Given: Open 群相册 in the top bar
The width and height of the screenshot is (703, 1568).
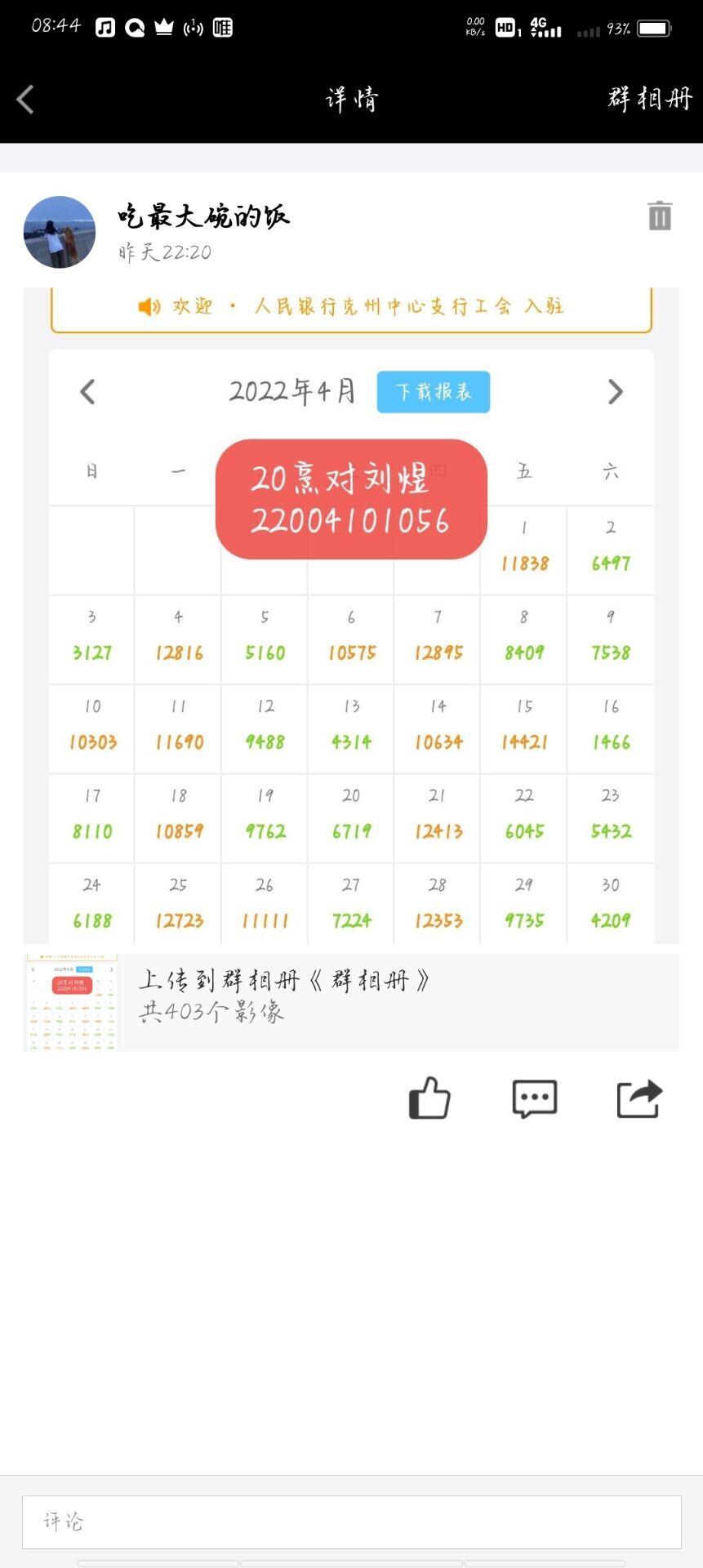Looking at the screenshot, I should 649,100.
